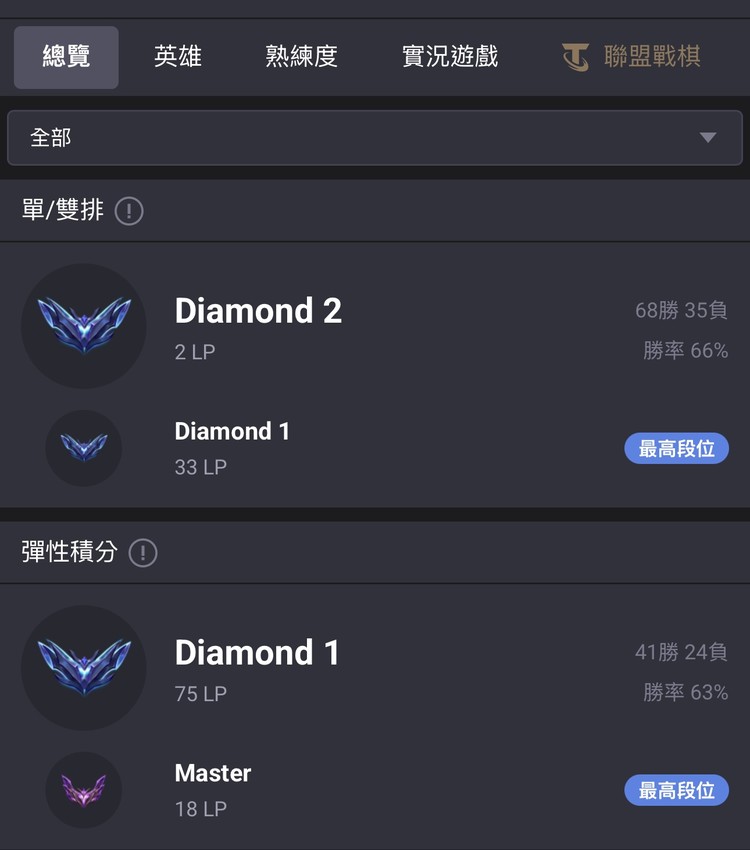Click the Teamfight Tactics (聯盟戰棋) icon
Image resolution: width=750 pixels, height=850 pixels.
[575, 57]
